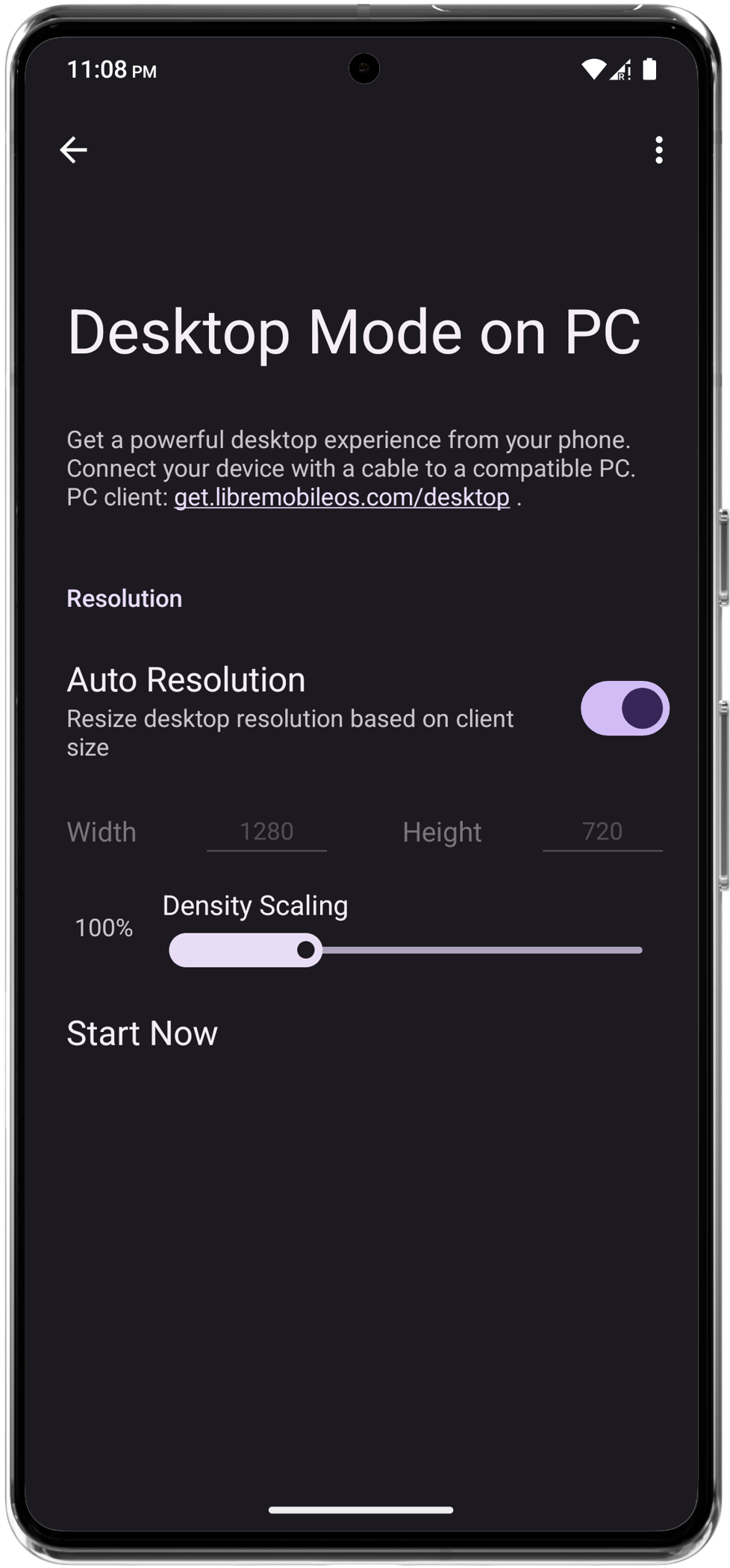730x1568 pixels.
Task: Click the Auto Resolution label to toggle it
Action: 186,679
